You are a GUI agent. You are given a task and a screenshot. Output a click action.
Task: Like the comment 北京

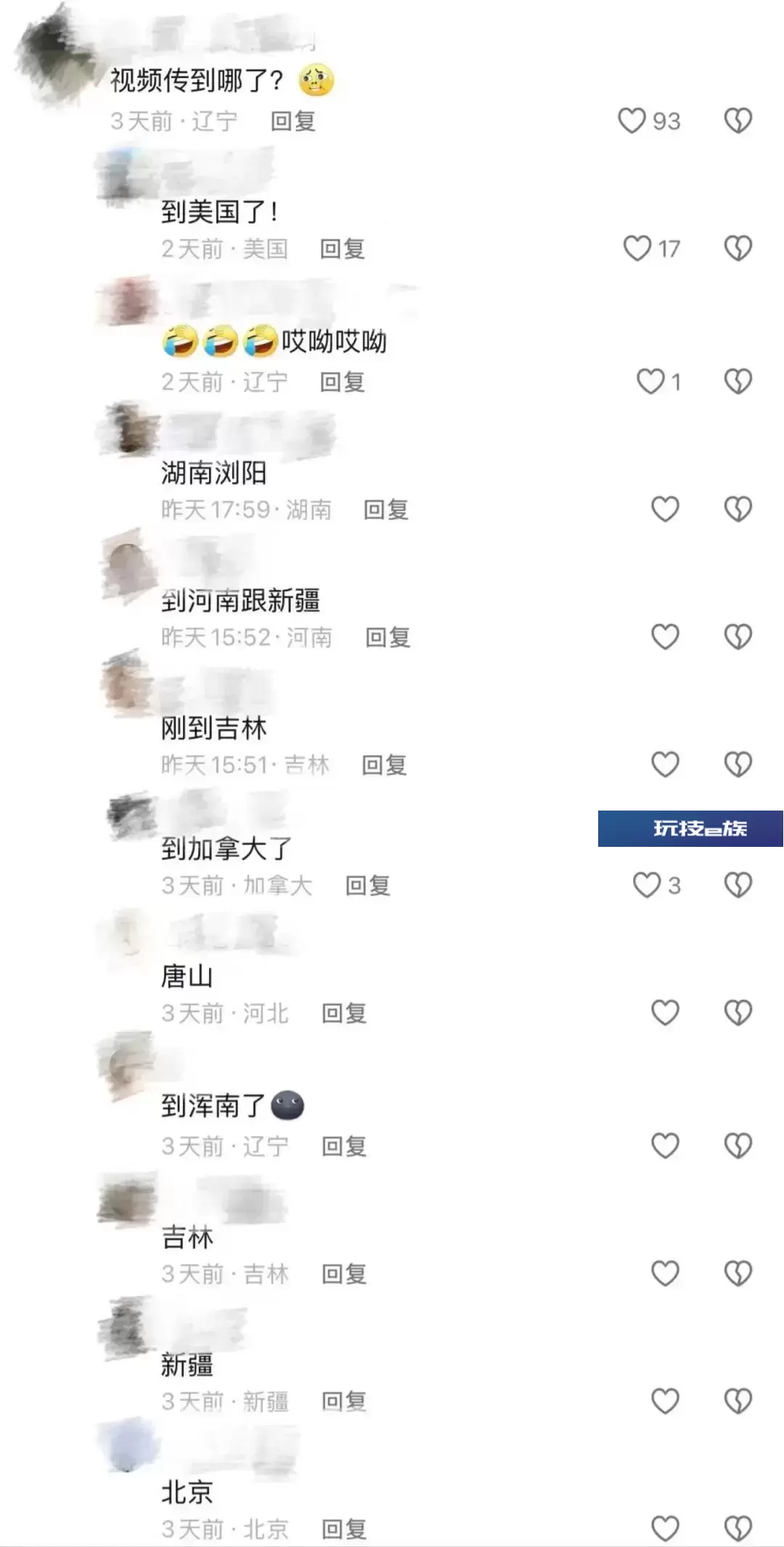pyautogui.click(x=665, y=1528)
